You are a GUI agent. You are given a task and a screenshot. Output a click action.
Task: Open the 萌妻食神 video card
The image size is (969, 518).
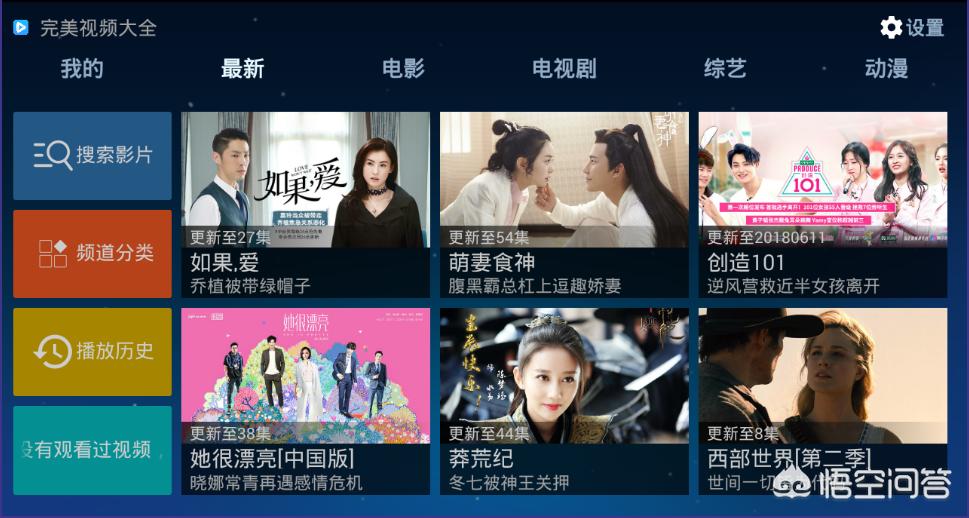pyautogui.click(x=564, y=203)
